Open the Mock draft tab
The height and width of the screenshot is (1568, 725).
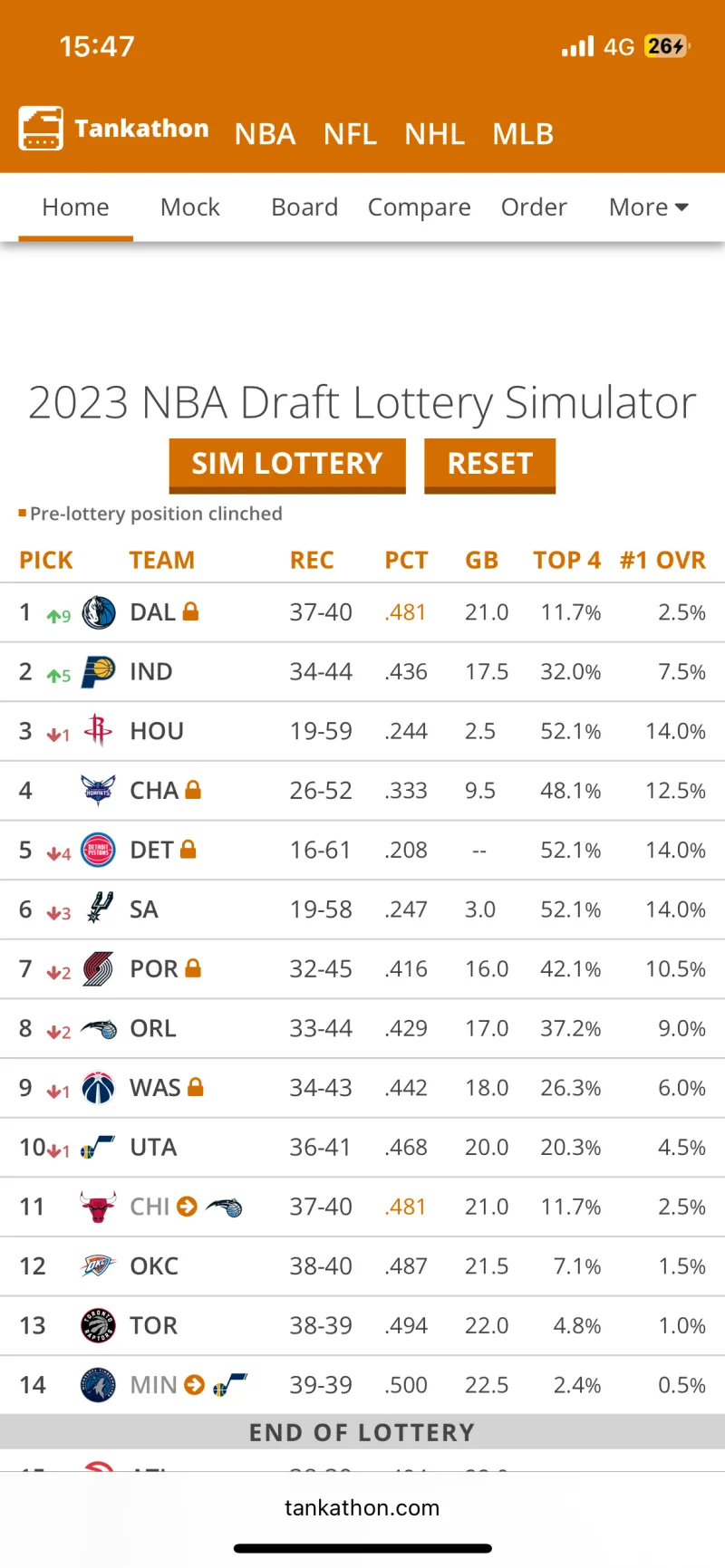190,207
